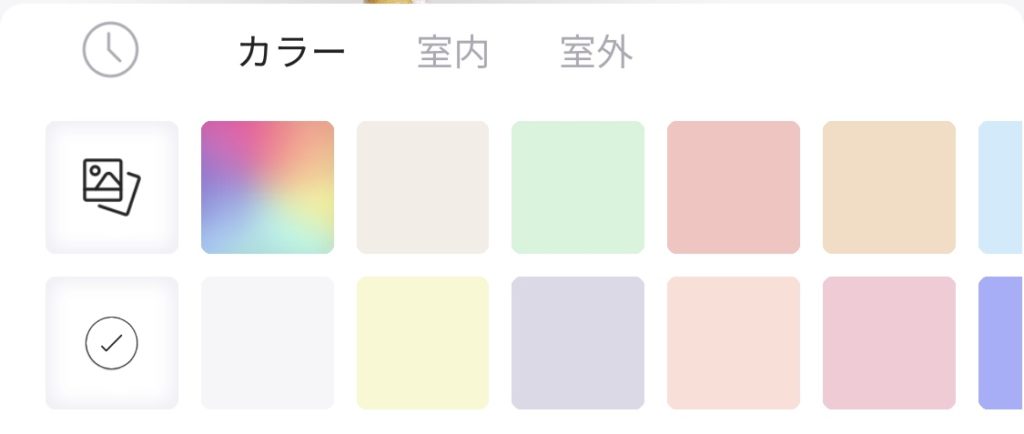Open the recent backgrounds clock icon
Screen dimensions: 1024x434
click(x=110, y=50)
